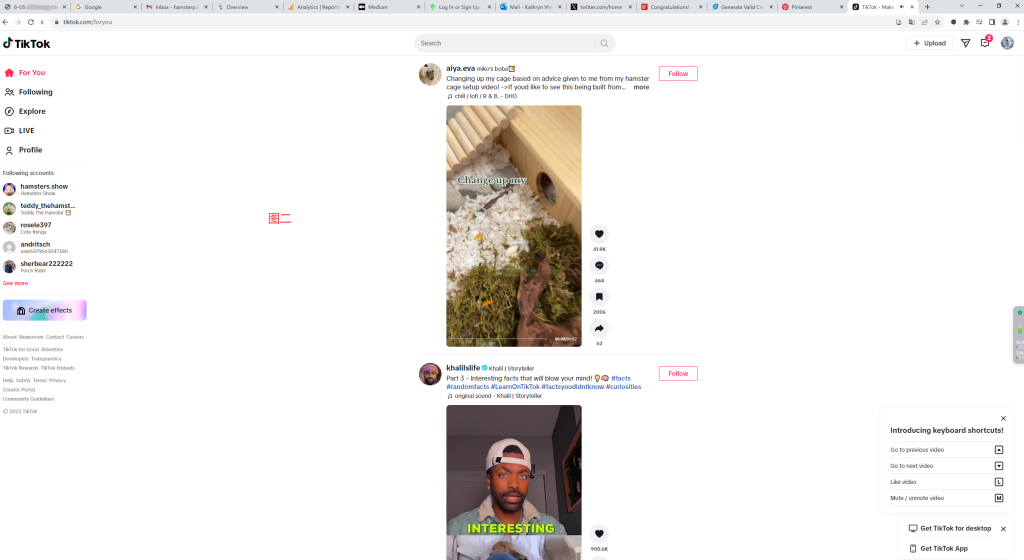
Task: Expand caption with the more link
Action: pyautogui.click(x=641, y=87)
